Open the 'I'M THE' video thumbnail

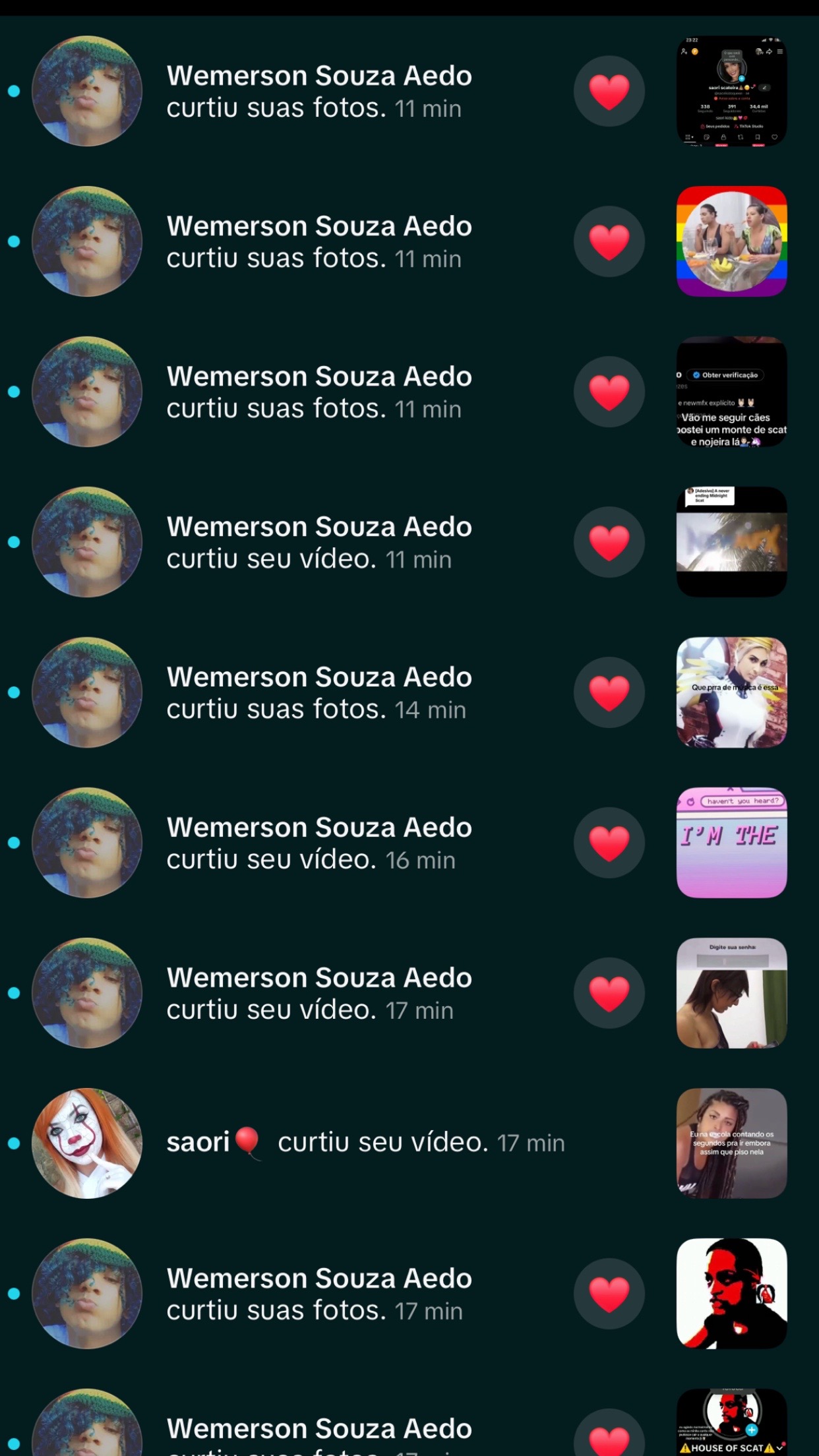(x=732, y=843)
